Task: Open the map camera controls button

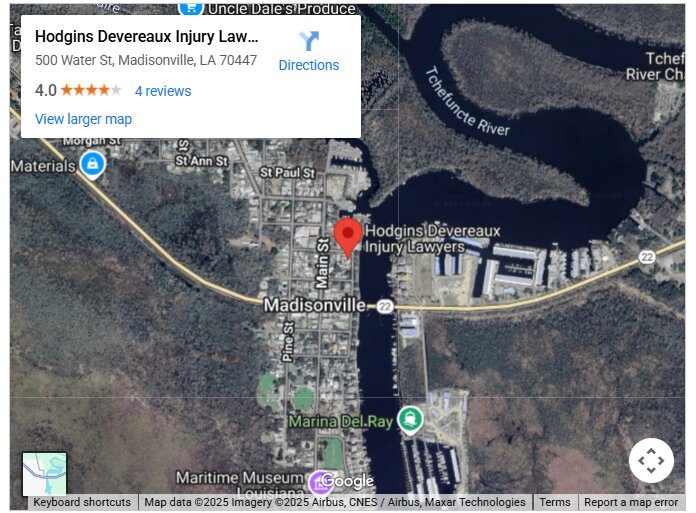Action: pos(651,461)
